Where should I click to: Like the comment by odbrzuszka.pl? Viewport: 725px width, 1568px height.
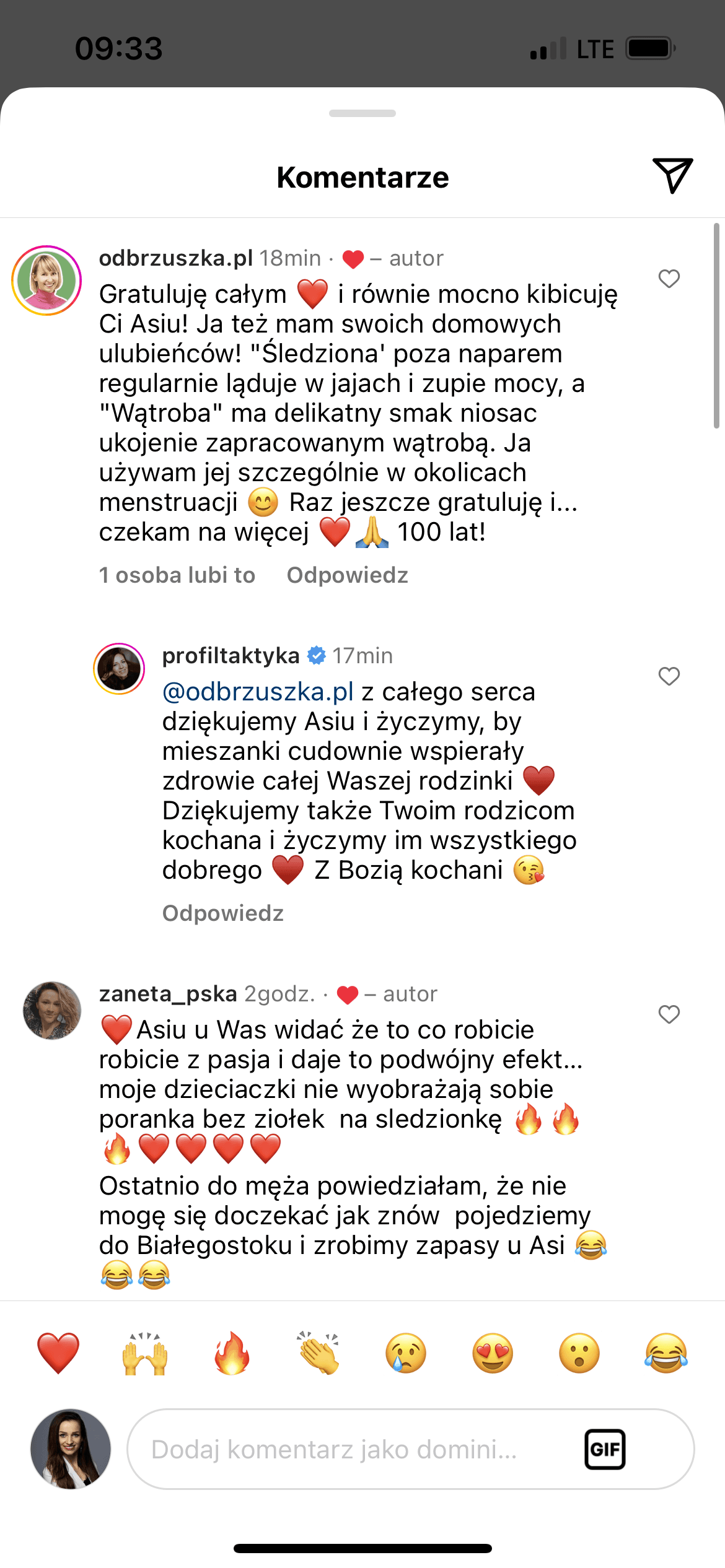pos(669,279)
